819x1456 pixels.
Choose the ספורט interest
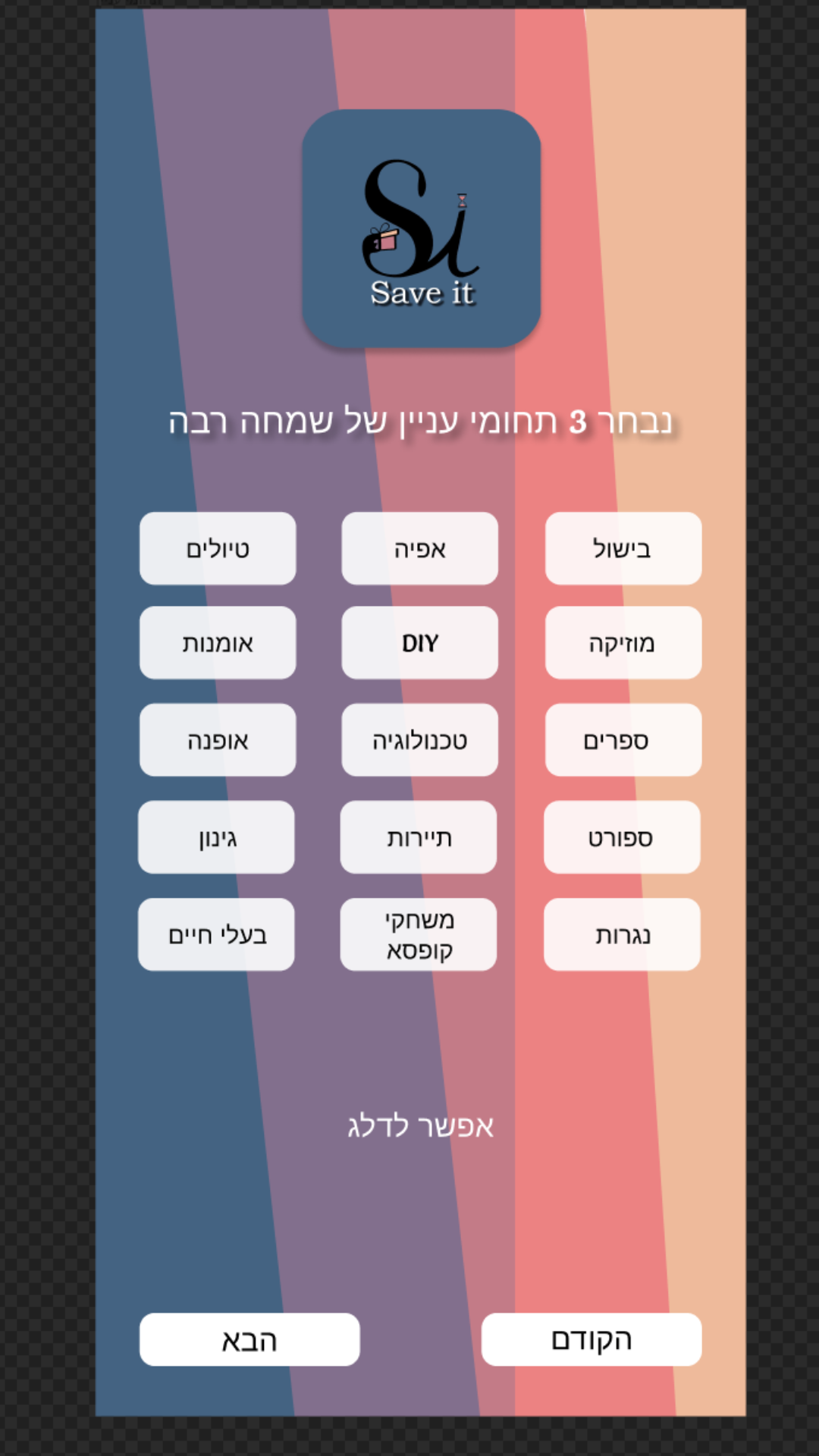point(621,837)
